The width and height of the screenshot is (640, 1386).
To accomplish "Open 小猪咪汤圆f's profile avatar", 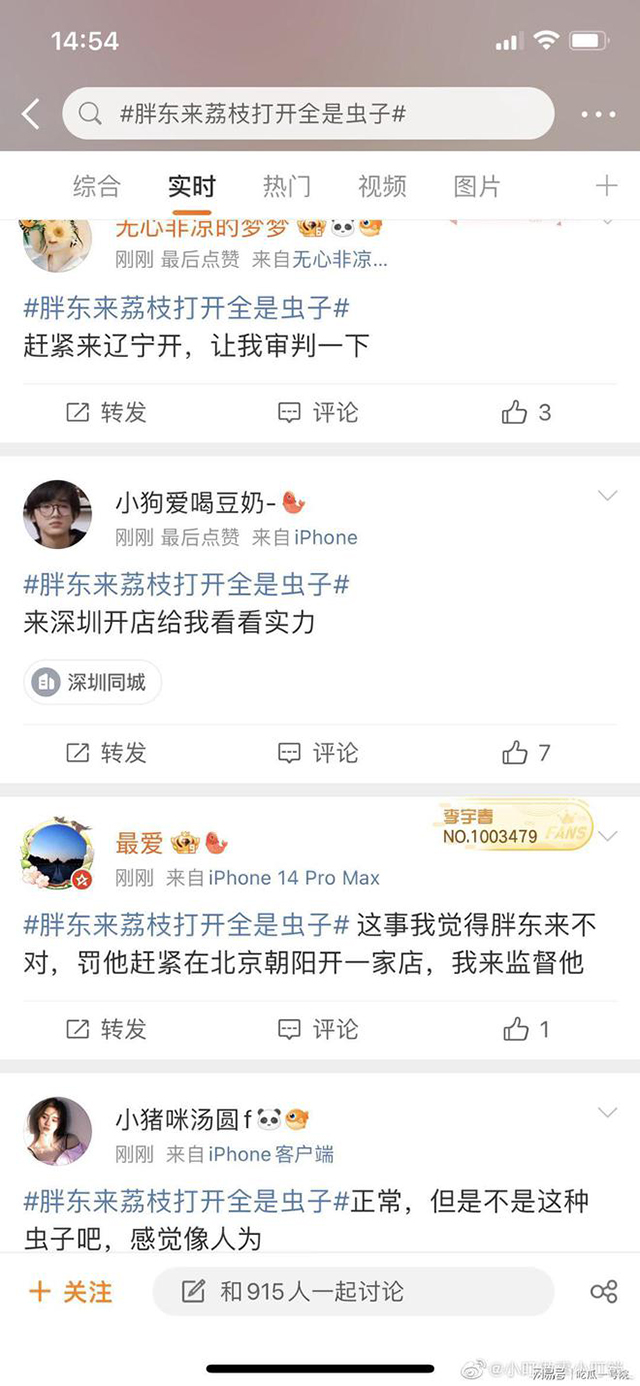I will coord(58,1131).
